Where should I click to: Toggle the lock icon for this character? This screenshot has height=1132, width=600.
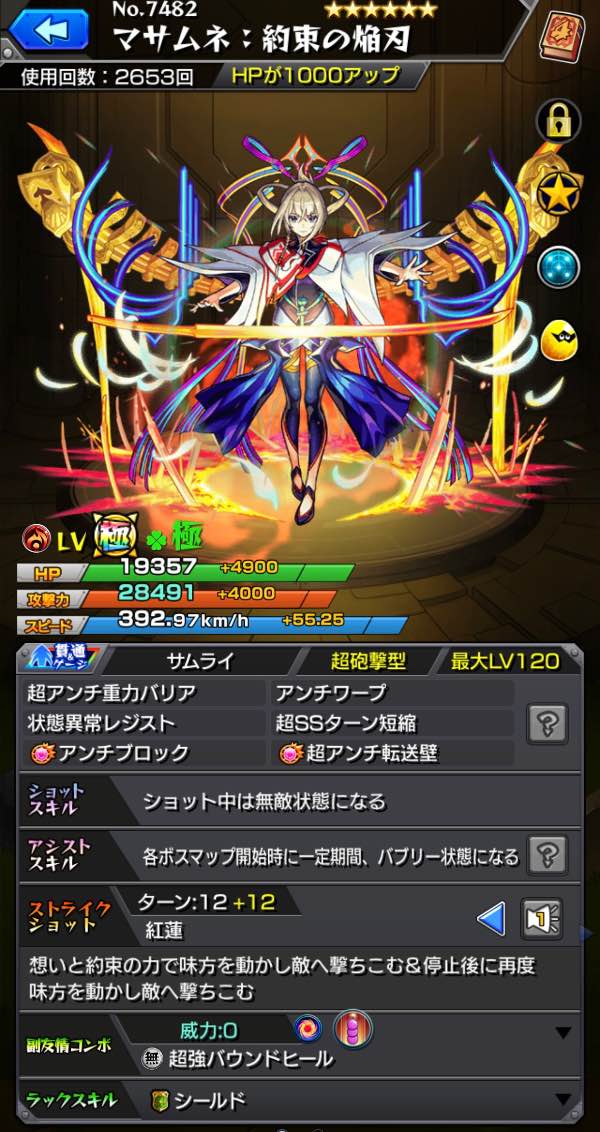coord(559,122)
